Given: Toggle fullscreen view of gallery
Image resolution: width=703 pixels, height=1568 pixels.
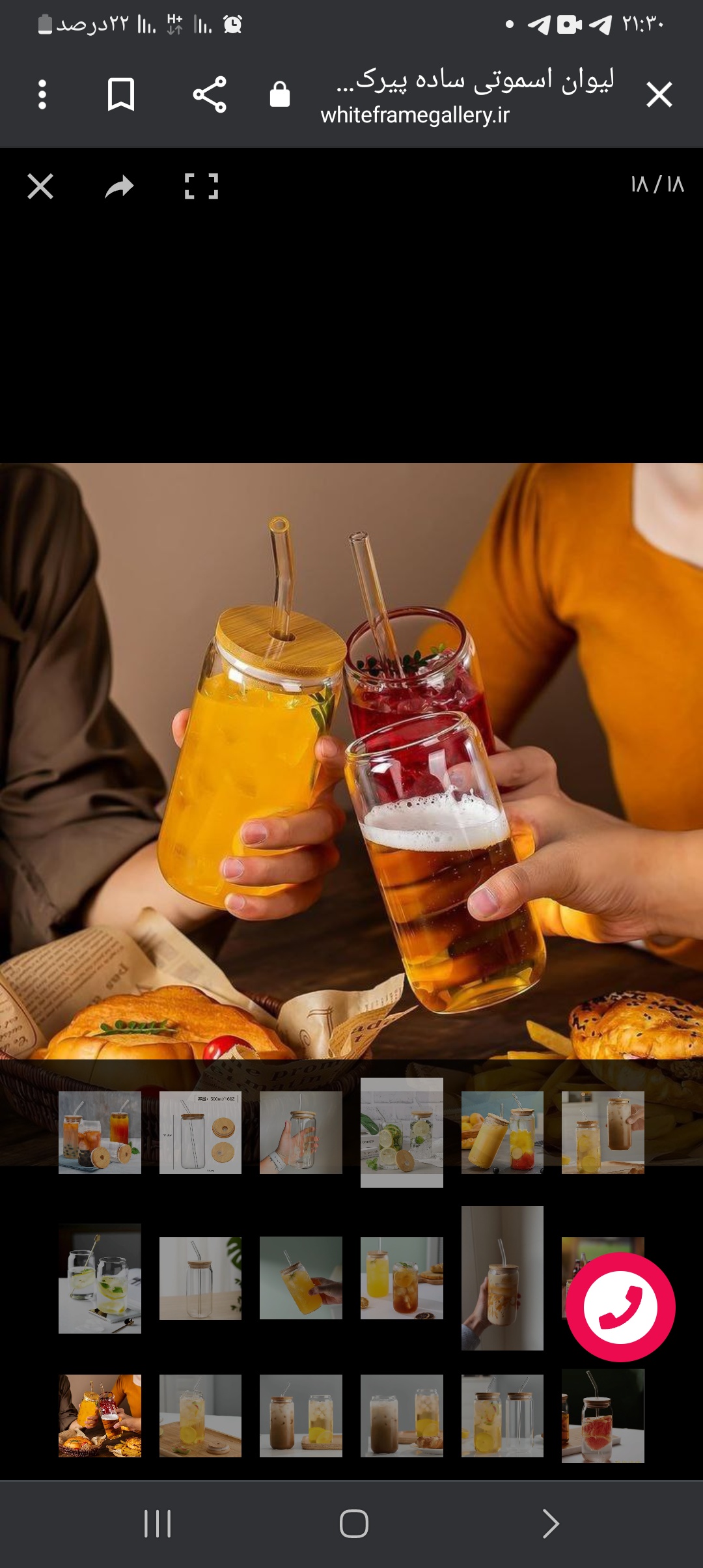Looking at the screenshot, I should [201, 187].
